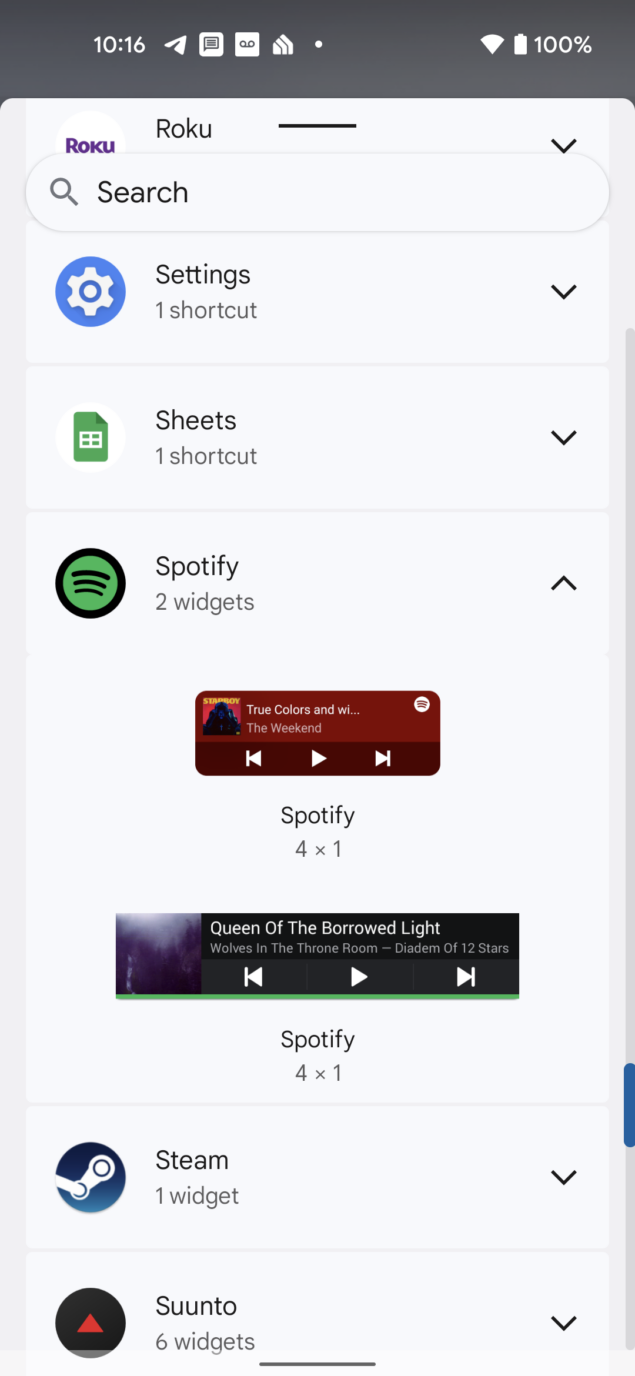
Task: Select the red Spotify widget with True Colors
Action: 317,733
